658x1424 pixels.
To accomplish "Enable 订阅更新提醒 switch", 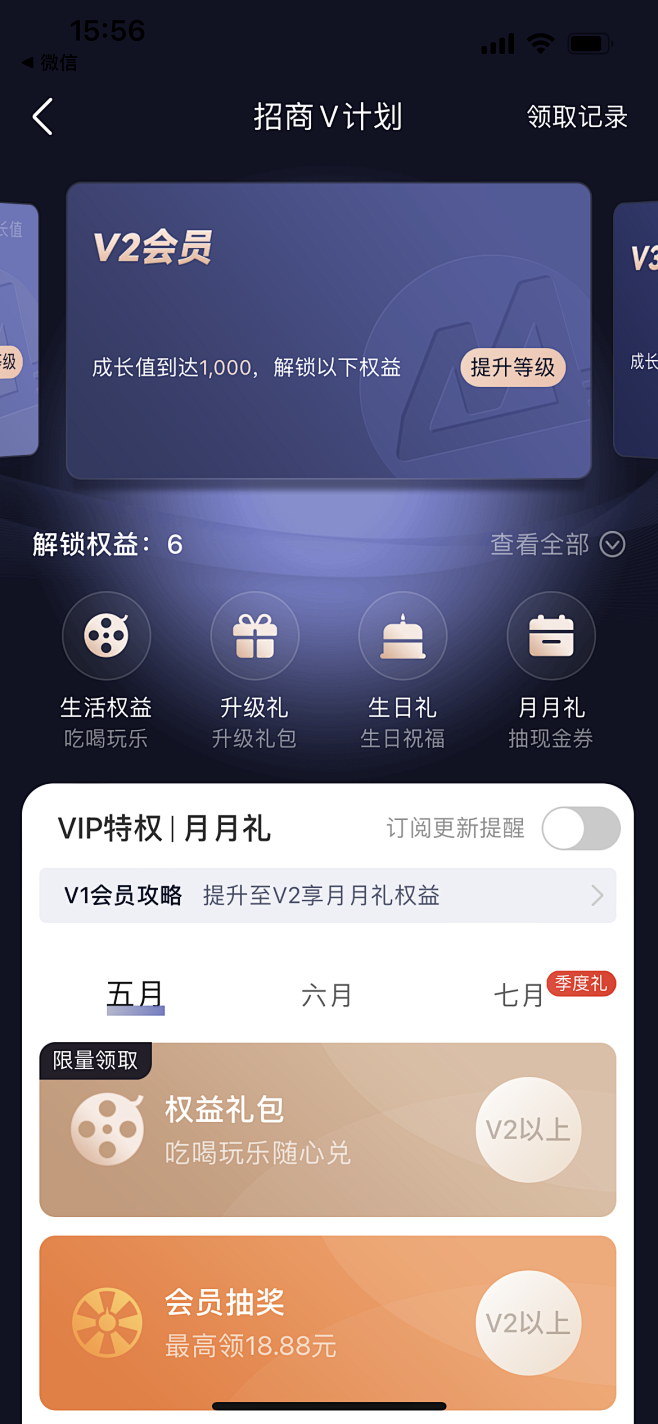I will pos(580,829).
